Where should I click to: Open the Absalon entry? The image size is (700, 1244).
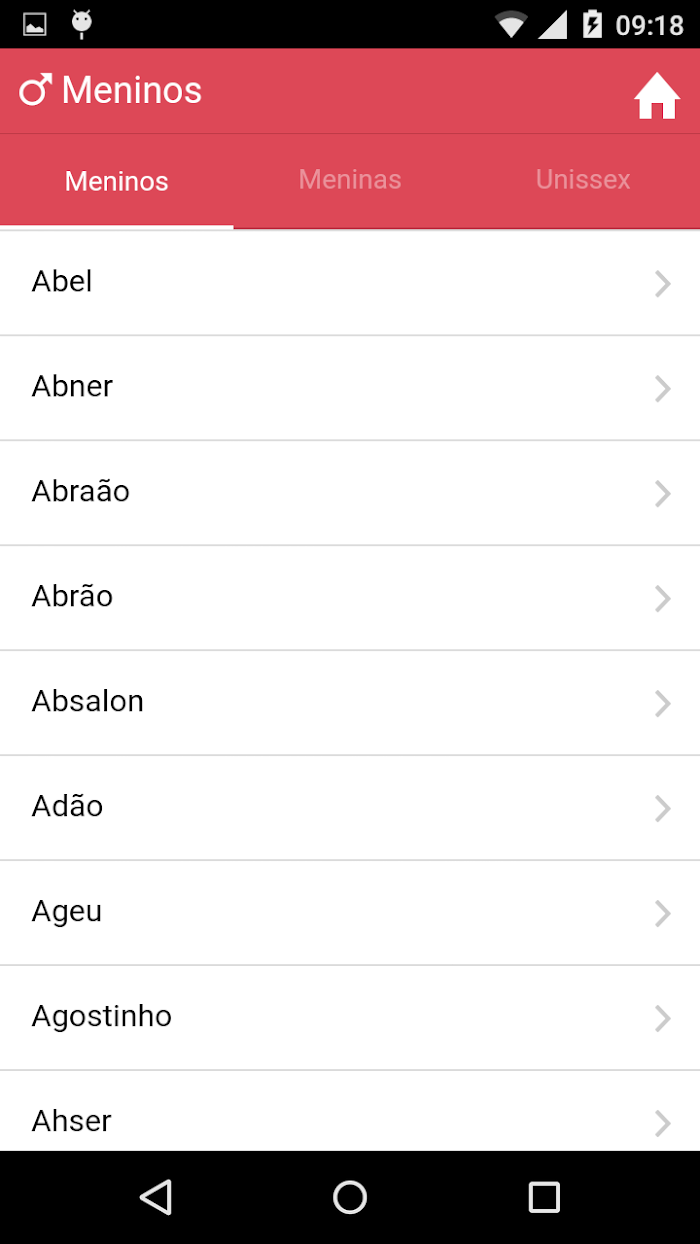coord(350,703)
